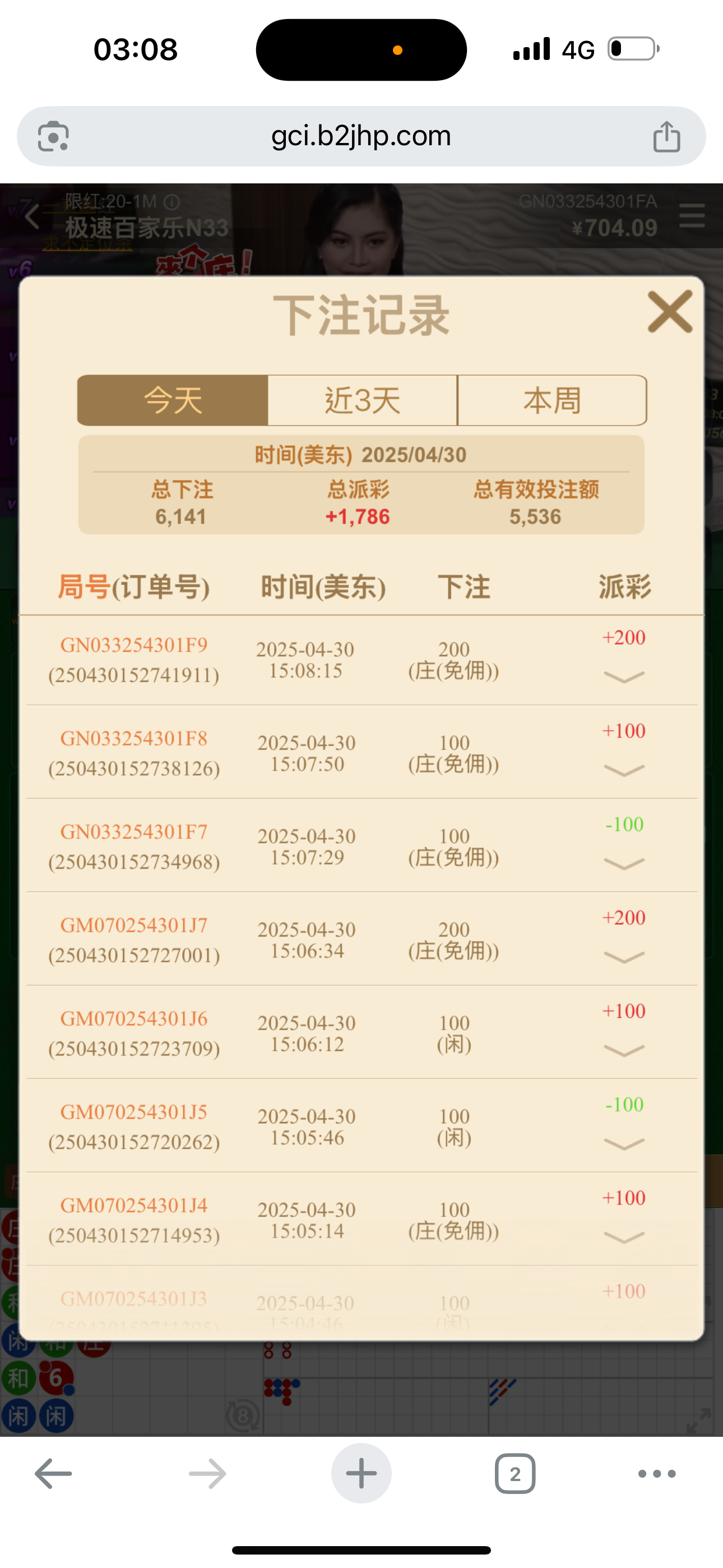Open the browser camera search icon
This screenshot has width=723, height=1568.
[x=53, y=136]
